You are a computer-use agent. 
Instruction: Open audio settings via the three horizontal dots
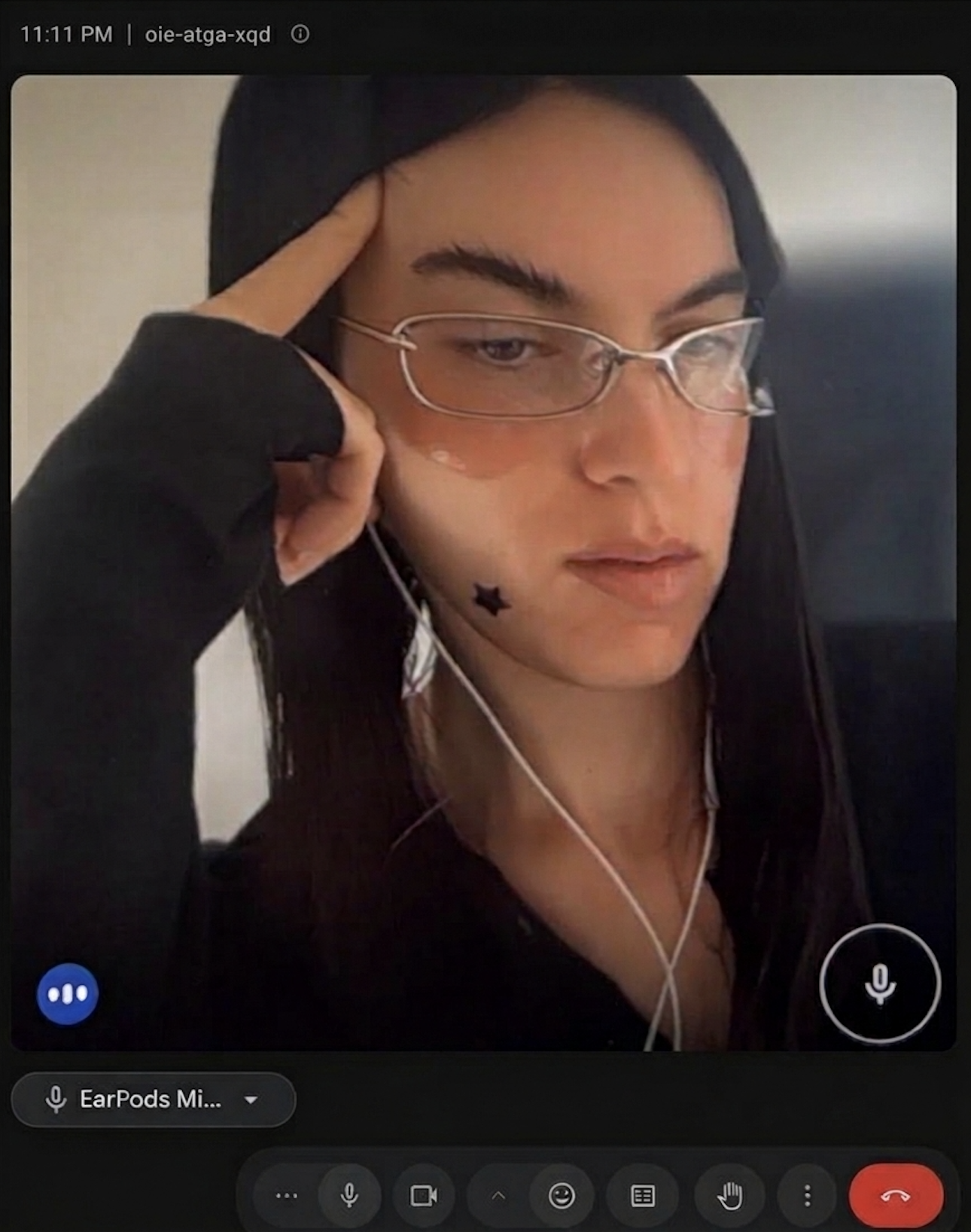tap(287, 1196)
